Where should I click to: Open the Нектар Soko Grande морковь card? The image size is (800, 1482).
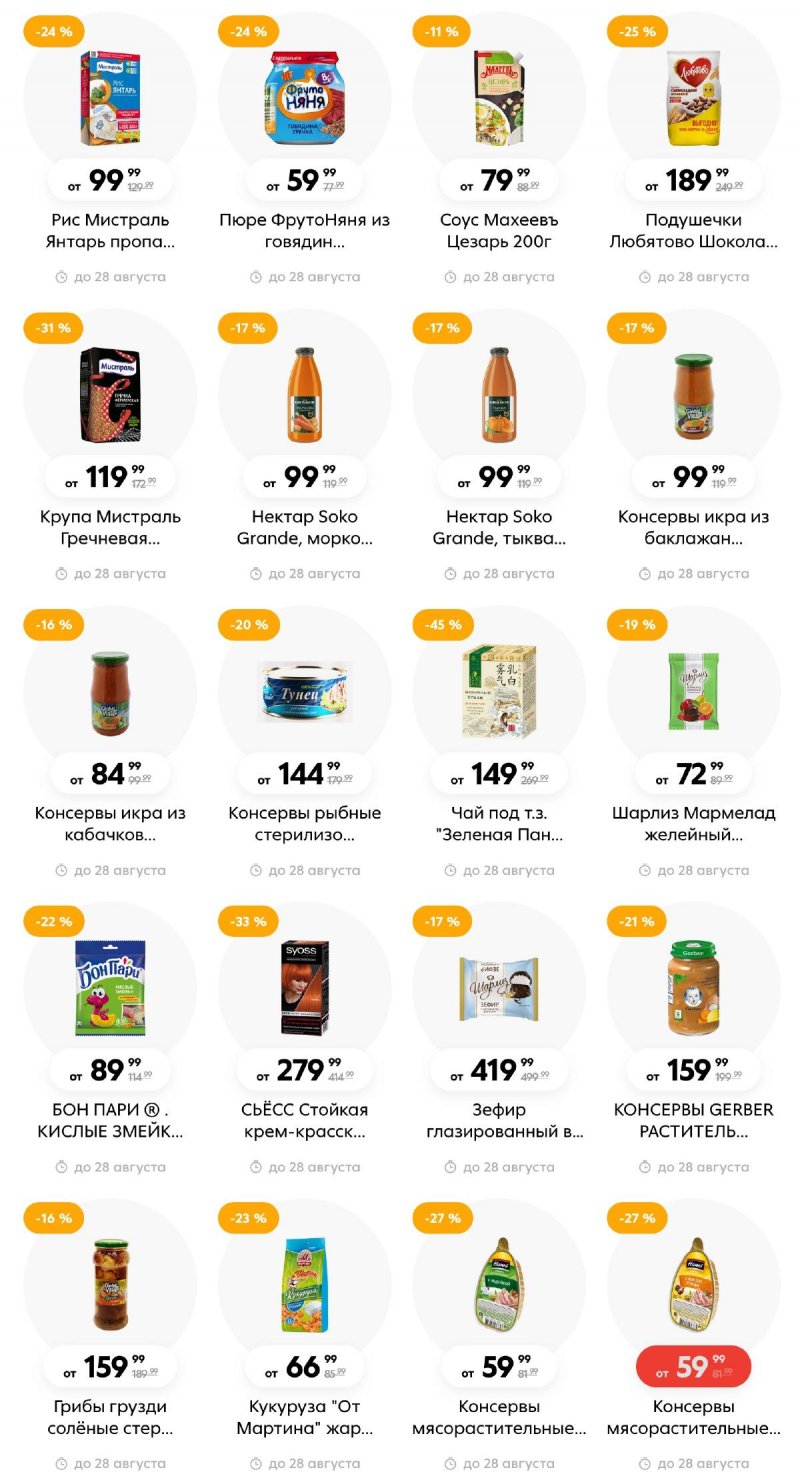pyautogui.click(x=304, y=447)
